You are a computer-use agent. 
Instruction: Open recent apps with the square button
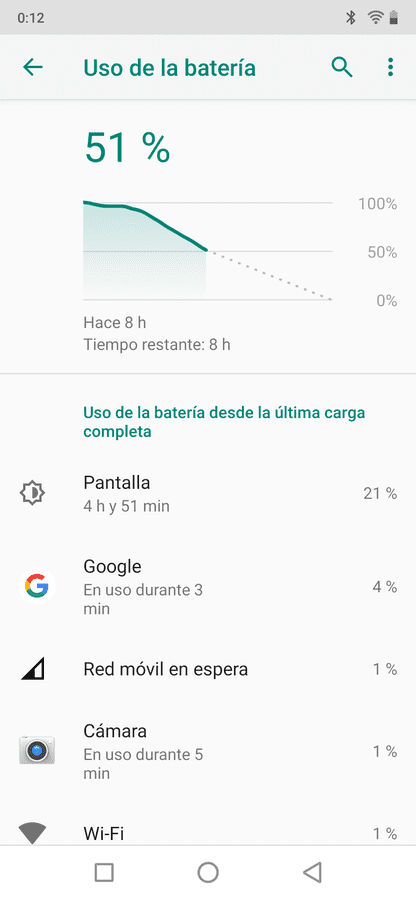(x=104, y=872)
